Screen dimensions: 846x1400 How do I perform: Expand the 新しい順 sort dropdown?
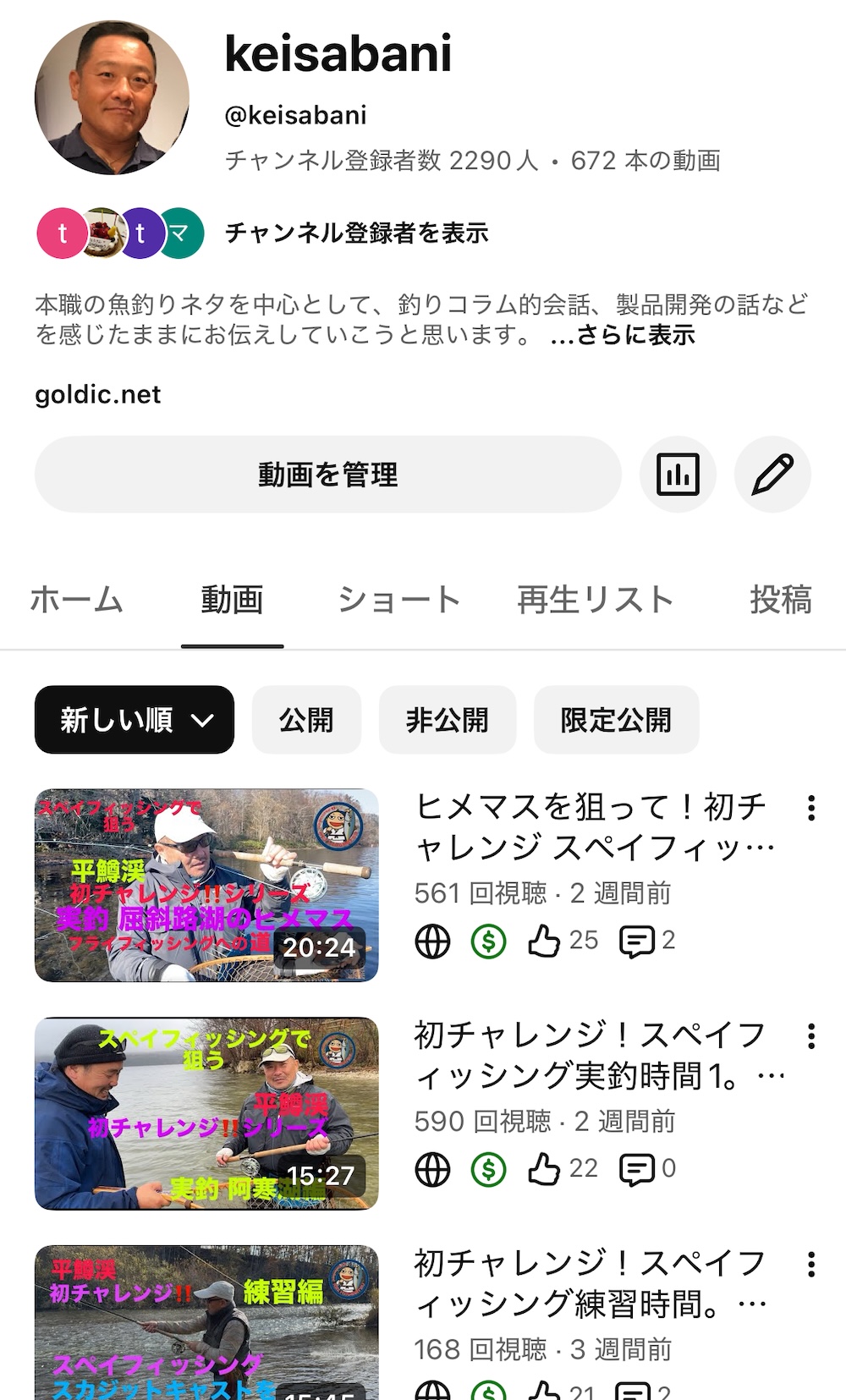135,720
